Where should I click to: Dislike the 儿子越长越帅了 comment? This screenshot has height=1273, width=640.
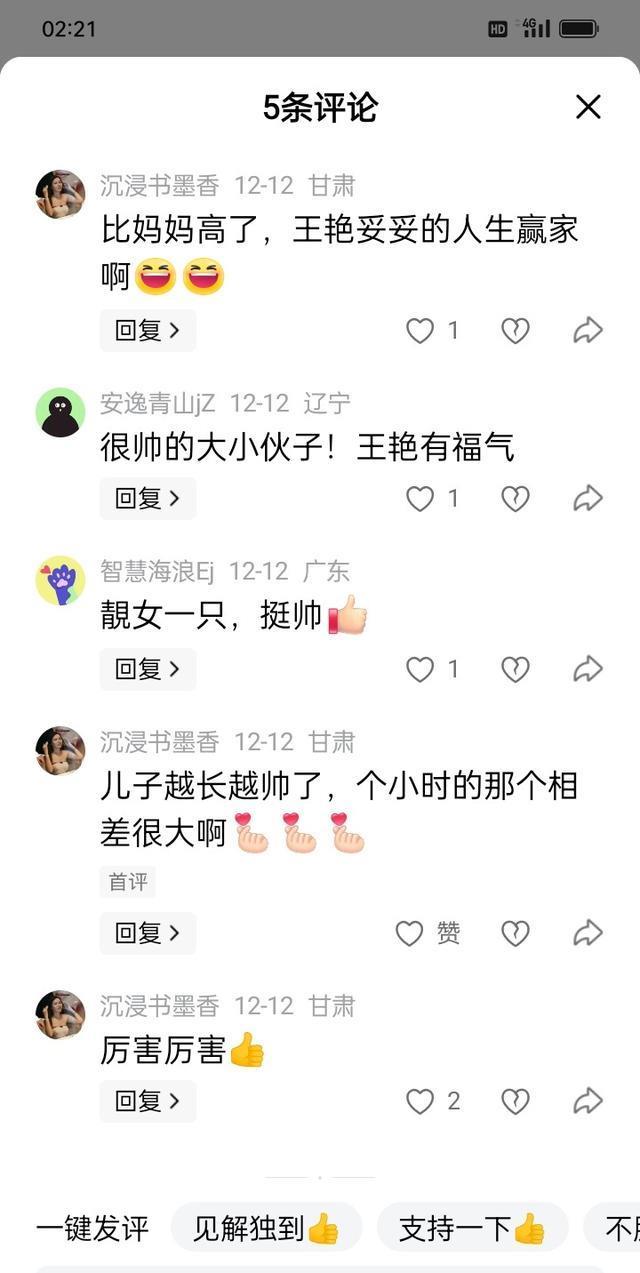(x=515, y=933)
